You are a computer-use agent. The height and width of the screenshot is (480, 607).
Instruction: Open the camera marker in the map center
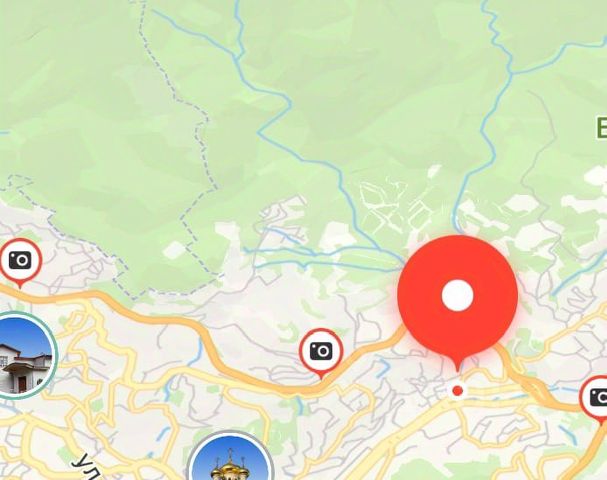320,351
